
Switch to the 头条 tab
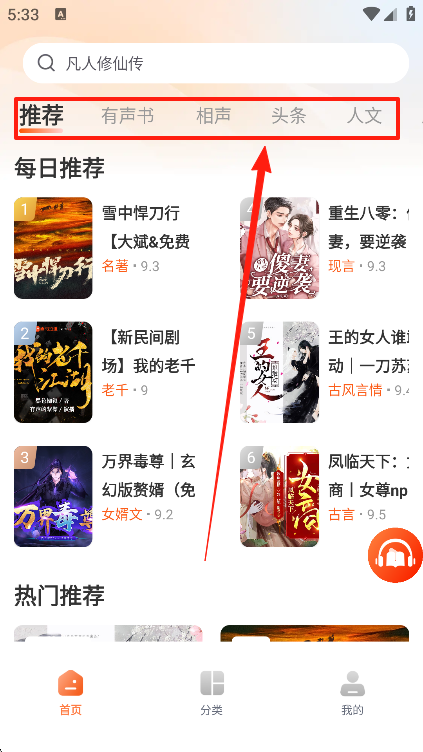[x=289, y=116]
